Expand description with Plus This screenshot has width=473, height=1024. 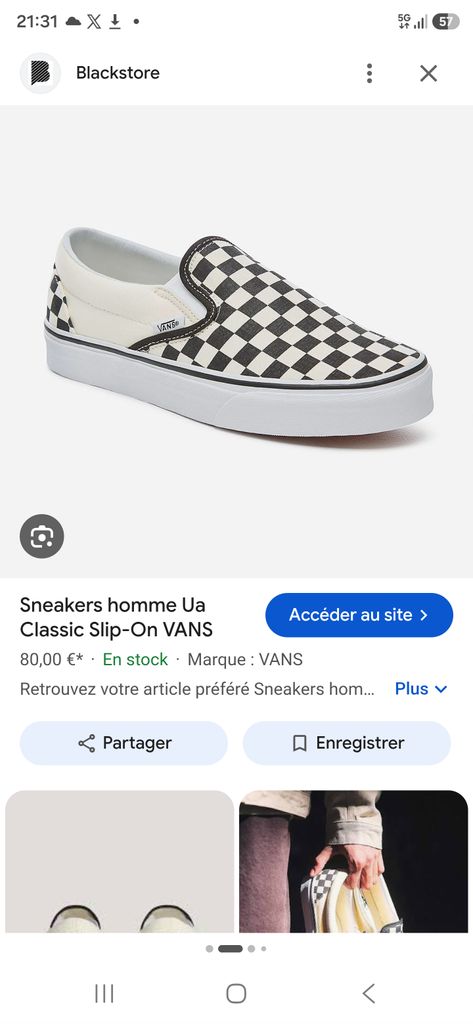click(x=421, y=689)
